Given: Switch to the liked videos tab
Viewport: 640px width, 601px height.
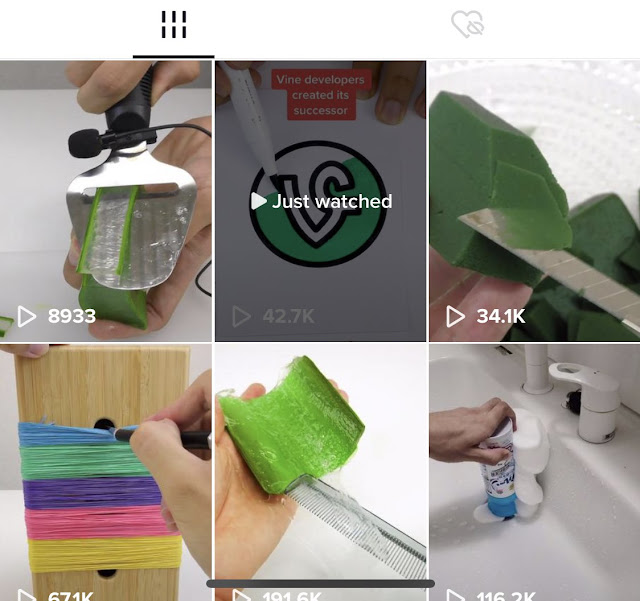Looking at the screenshot, I should 467,26.
